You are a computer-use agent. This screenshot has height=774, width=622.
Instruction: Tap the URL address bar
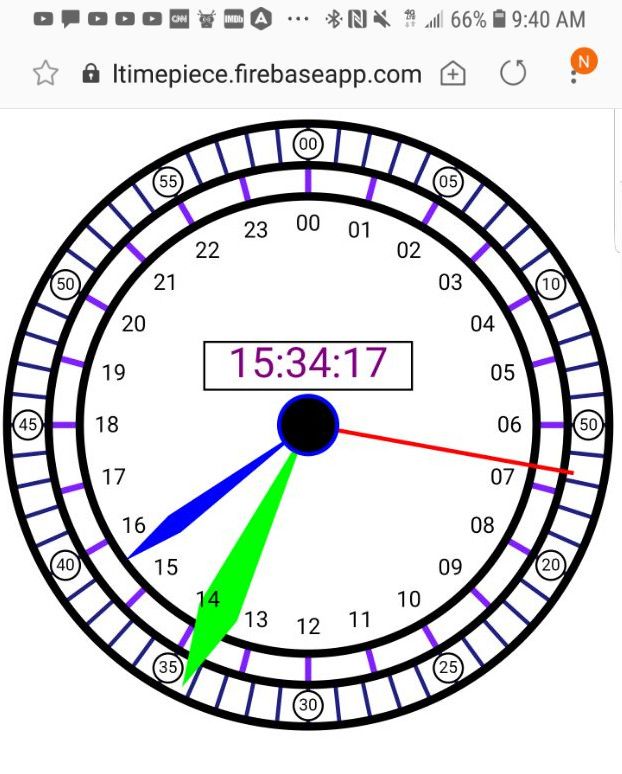pos(265,74)
